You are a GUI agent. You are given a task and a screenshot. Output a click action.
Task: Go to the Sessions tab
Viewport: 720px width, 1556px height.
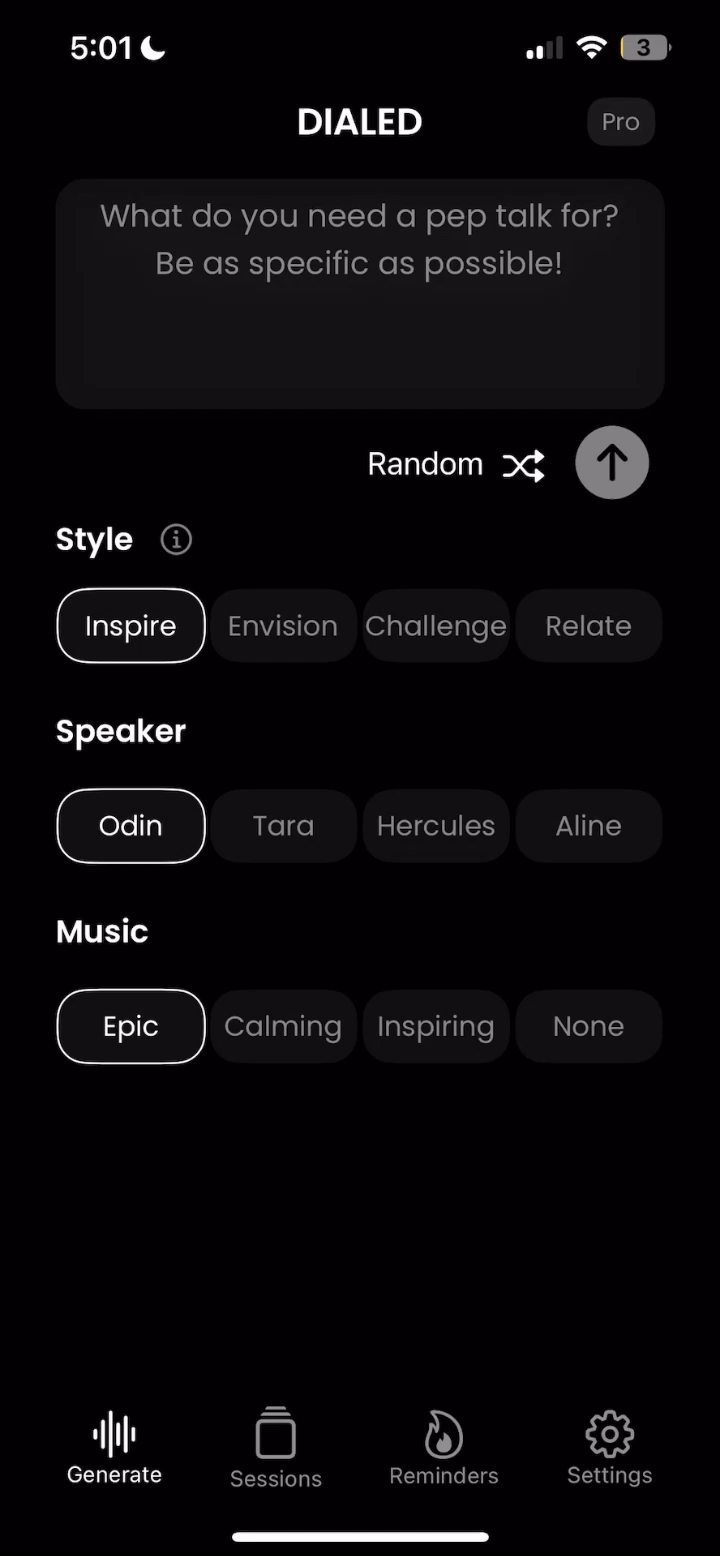[x=276, y=1448]
